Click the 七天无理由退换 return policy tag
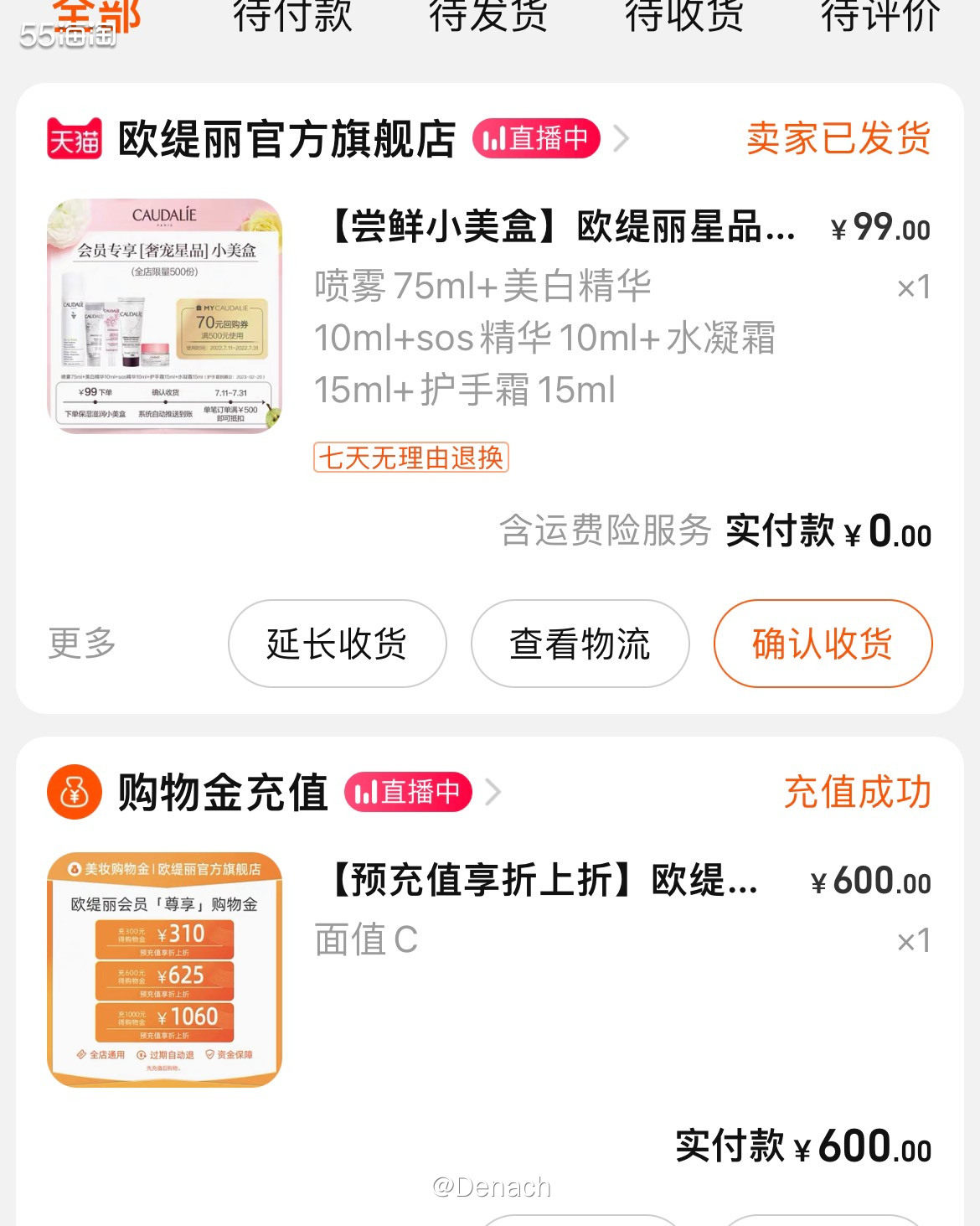 (x=410, y=458)
